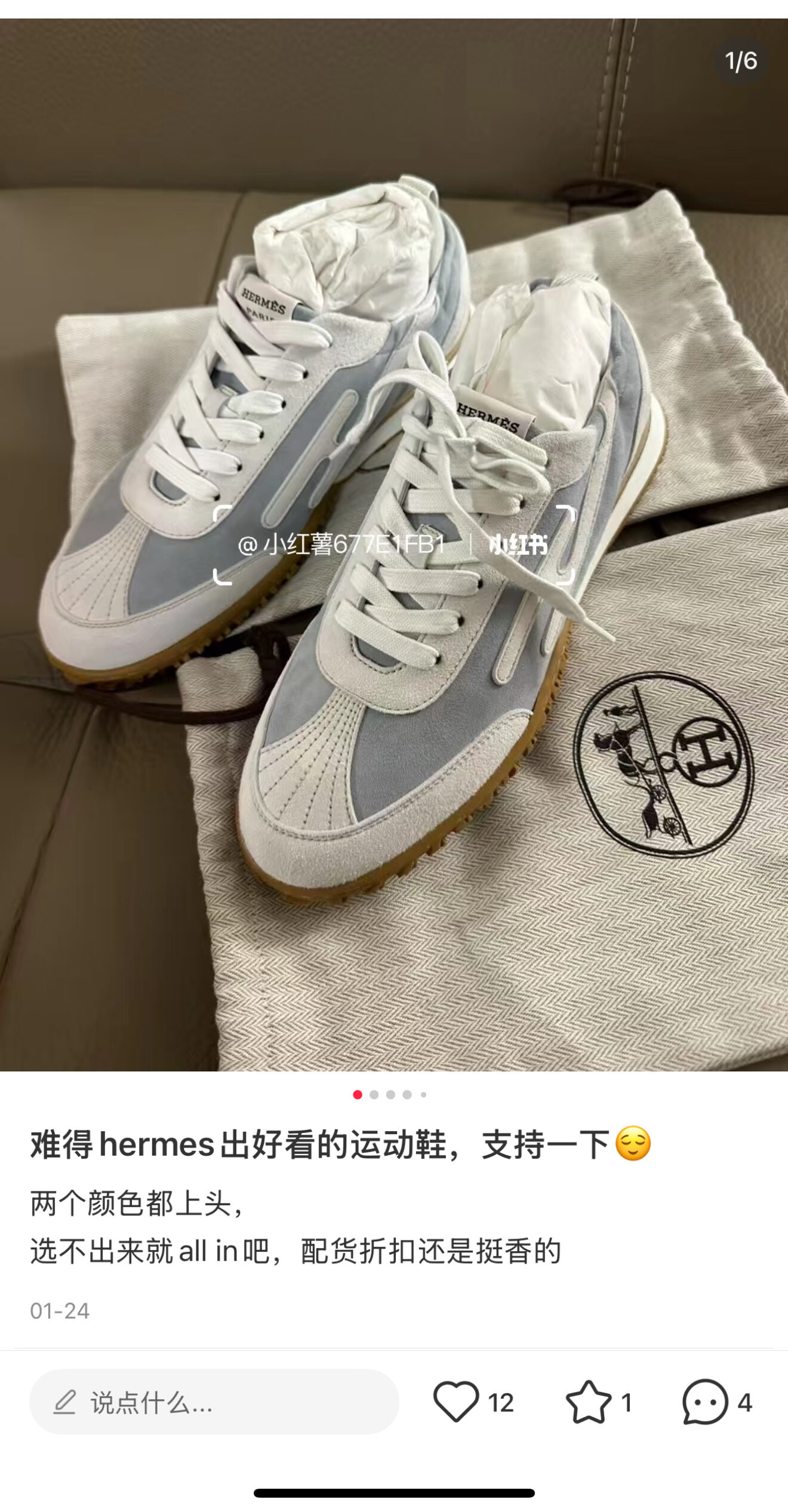788x1512 pixels.
Task: Tap the comment field 说点什么
Action: tap(214, 1402)
